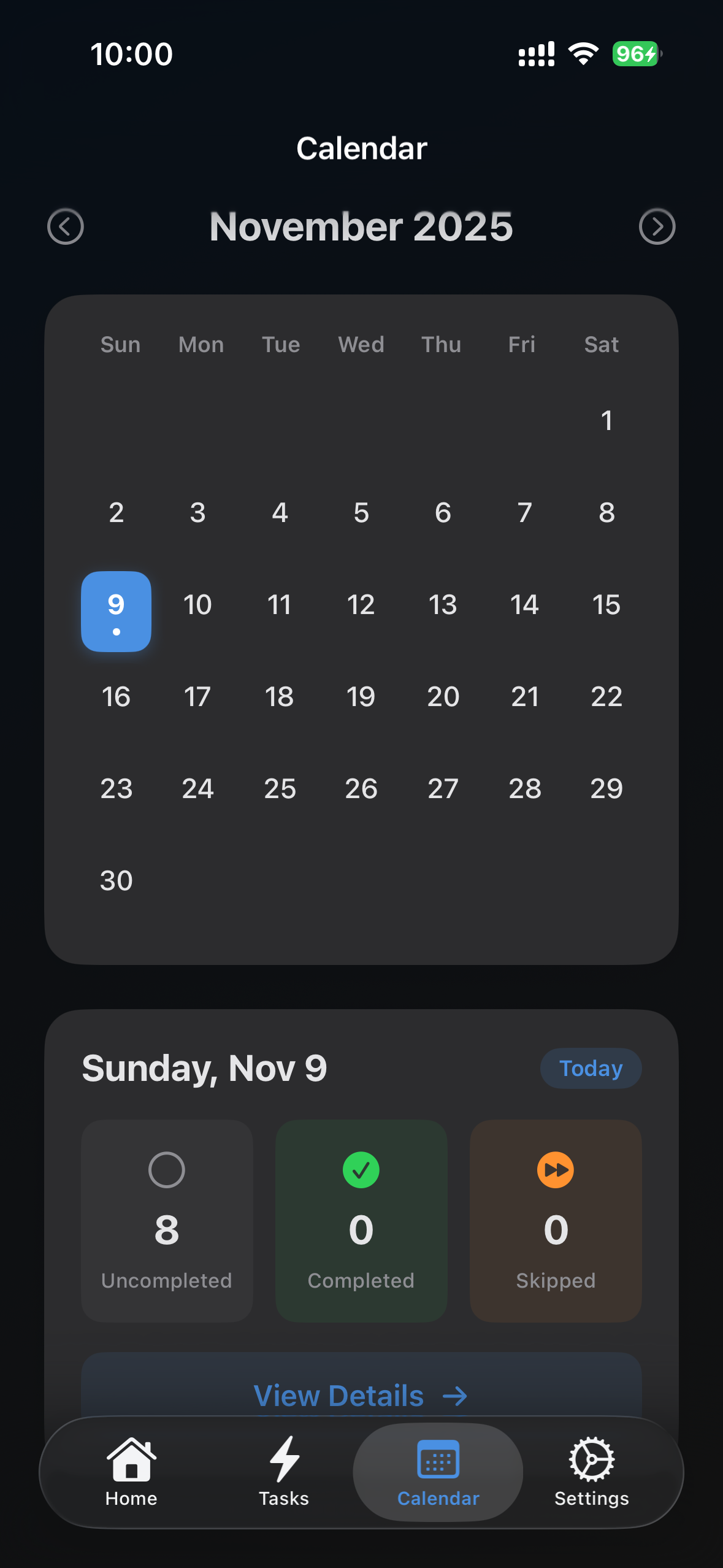Select November 9 on the calendar

tap(117, 611)
